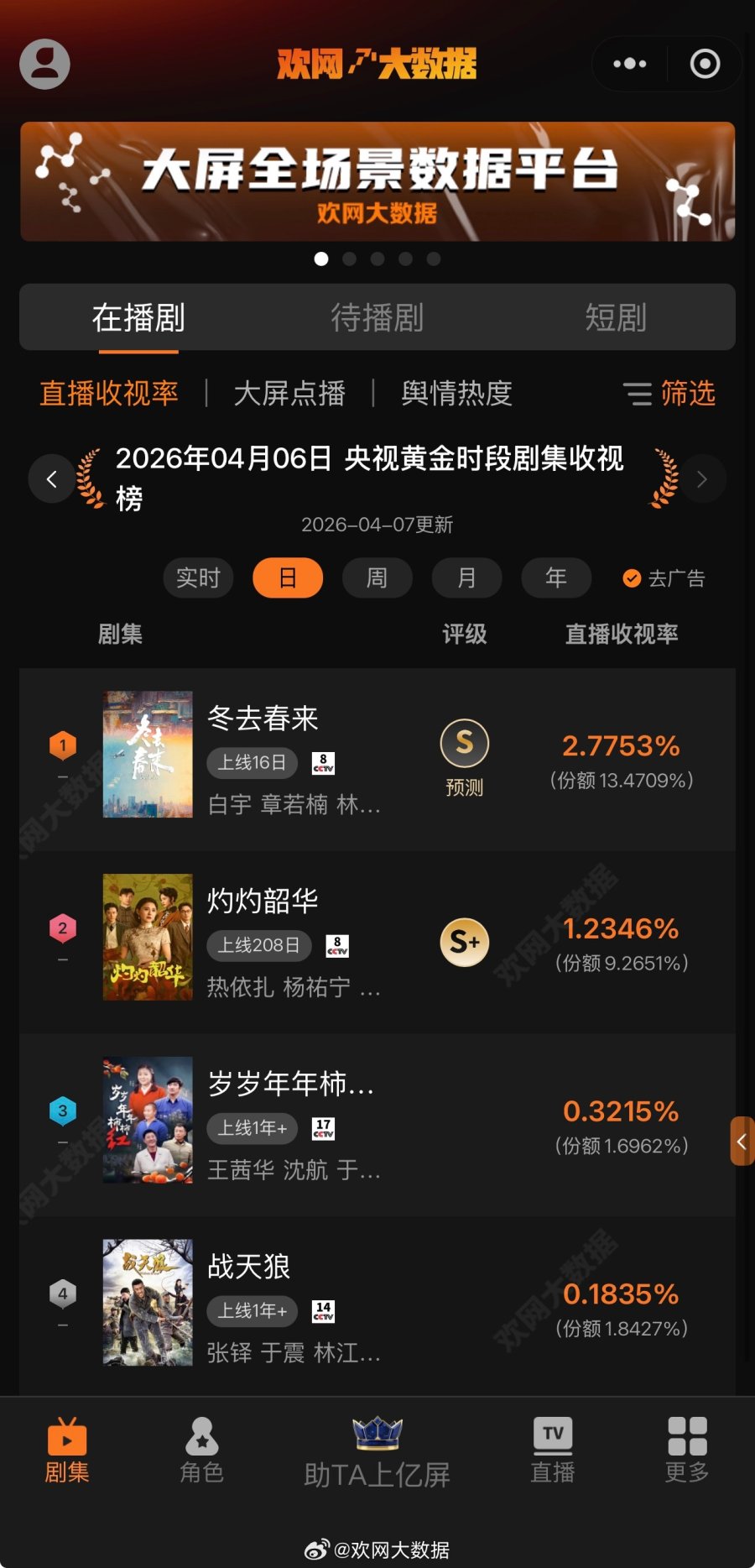
Task: Choose the 实时 time range chip
Action: 198,578
